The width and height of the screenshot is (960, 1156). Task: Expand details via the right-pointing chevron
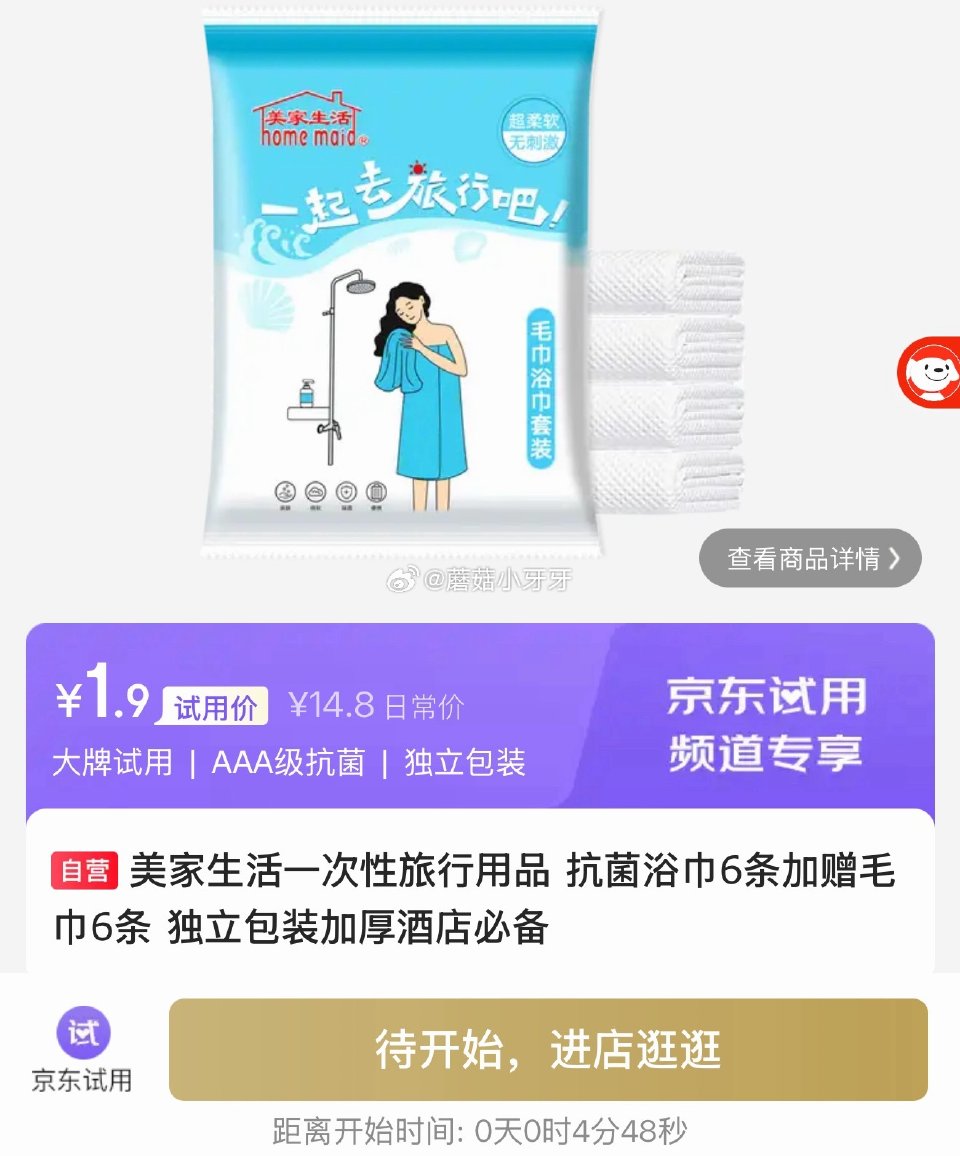[894, 558]
